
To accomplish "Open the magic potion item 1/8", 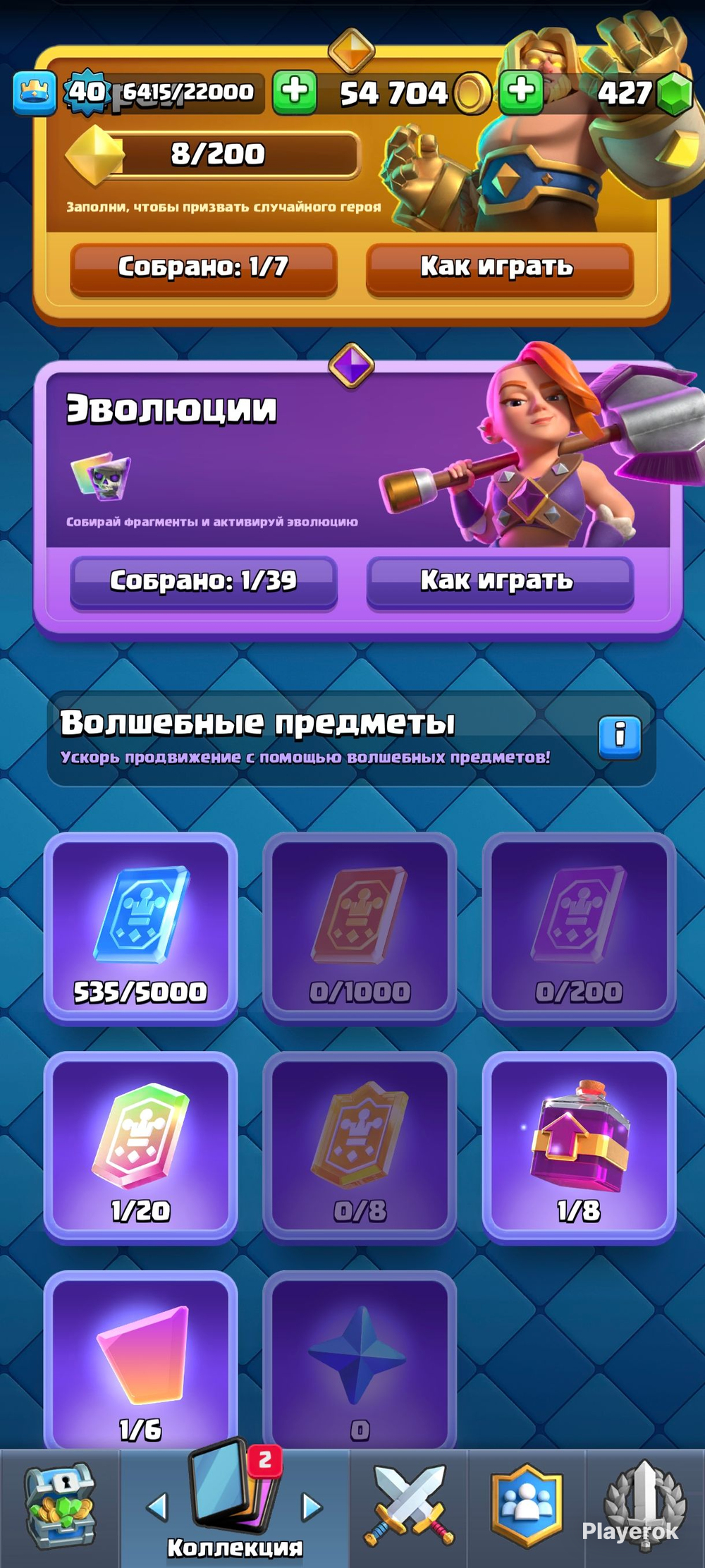I will pos(579,1146).
